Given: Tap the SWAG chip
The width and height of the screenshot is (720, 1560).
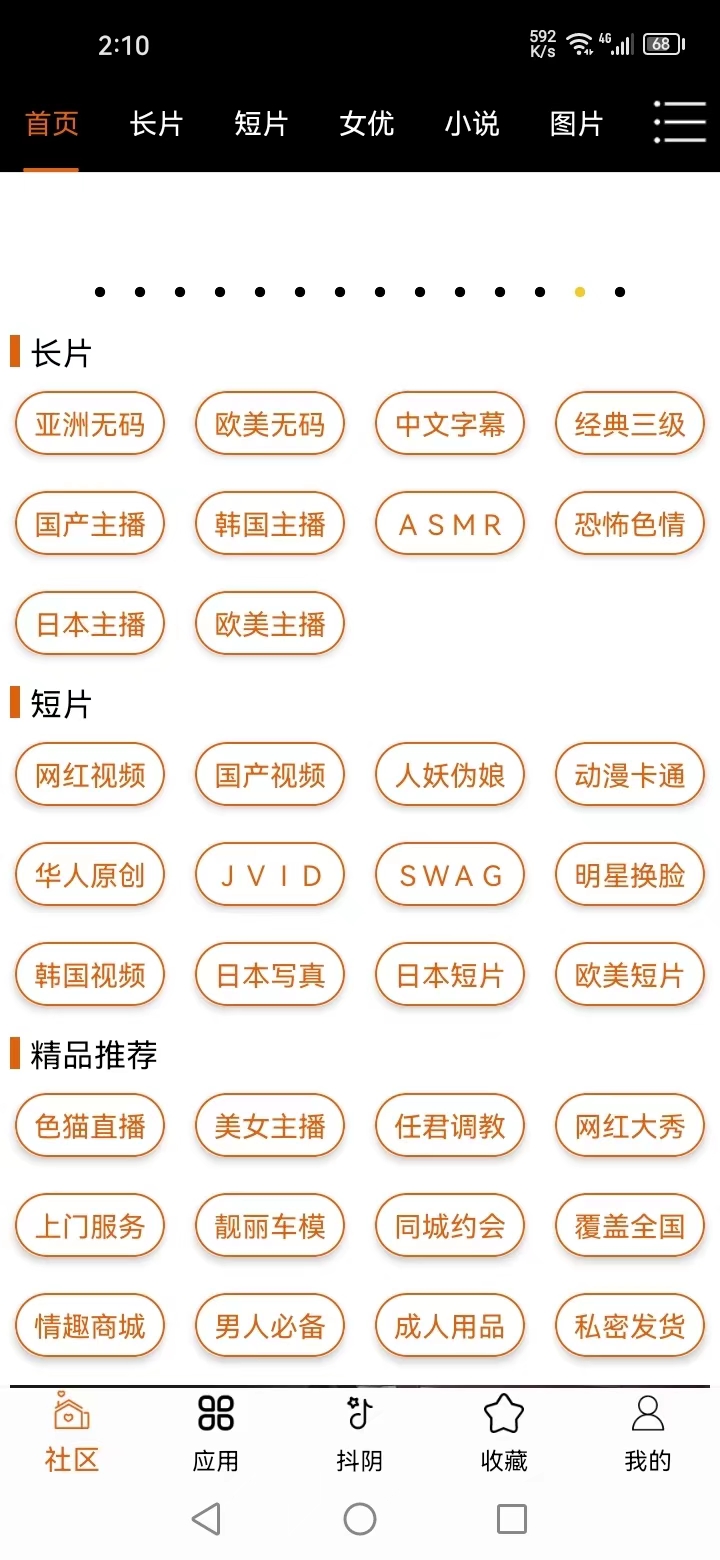Looking at the screenshot, I should pos(450,875).
